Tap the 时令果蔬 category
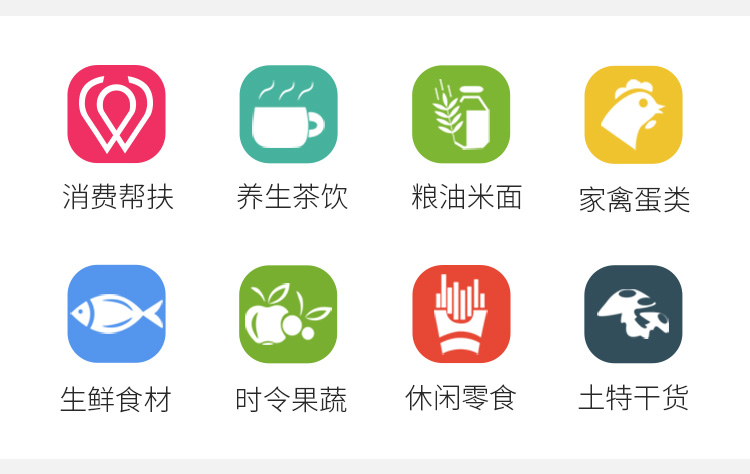The width and height of the screenshot is (750, 474). click(x=289, y=314)
